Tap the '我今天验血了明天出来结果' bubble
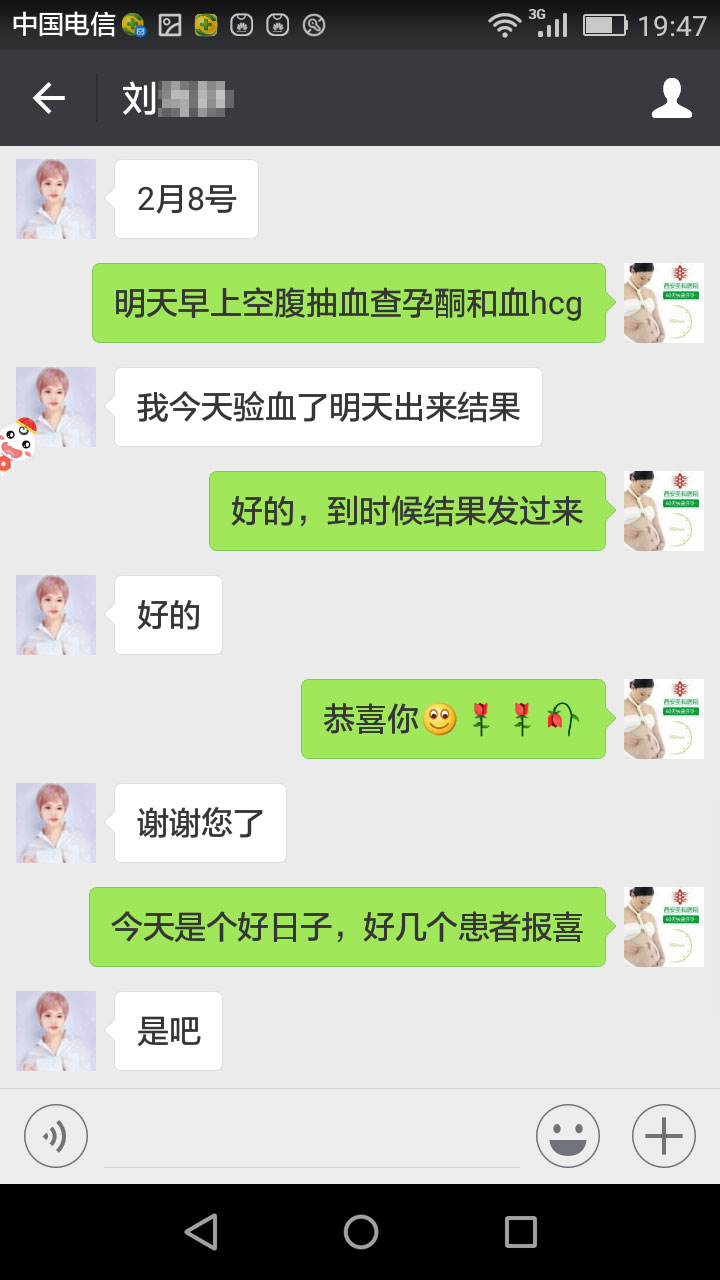 [335, 406]
